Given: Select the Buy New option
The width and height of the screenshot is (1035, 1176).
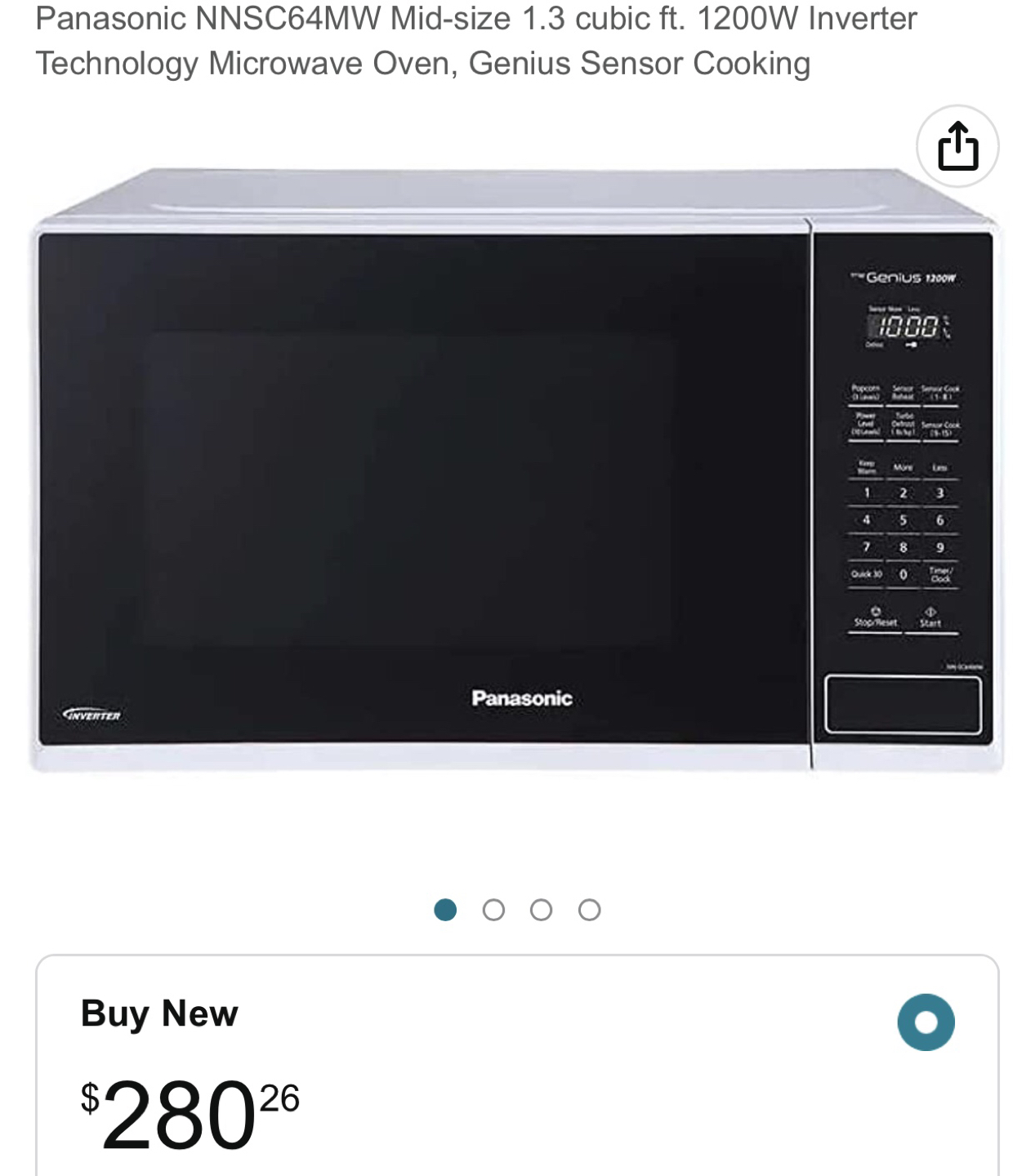Looking at the screenshot, I should tap(926, 1022).
